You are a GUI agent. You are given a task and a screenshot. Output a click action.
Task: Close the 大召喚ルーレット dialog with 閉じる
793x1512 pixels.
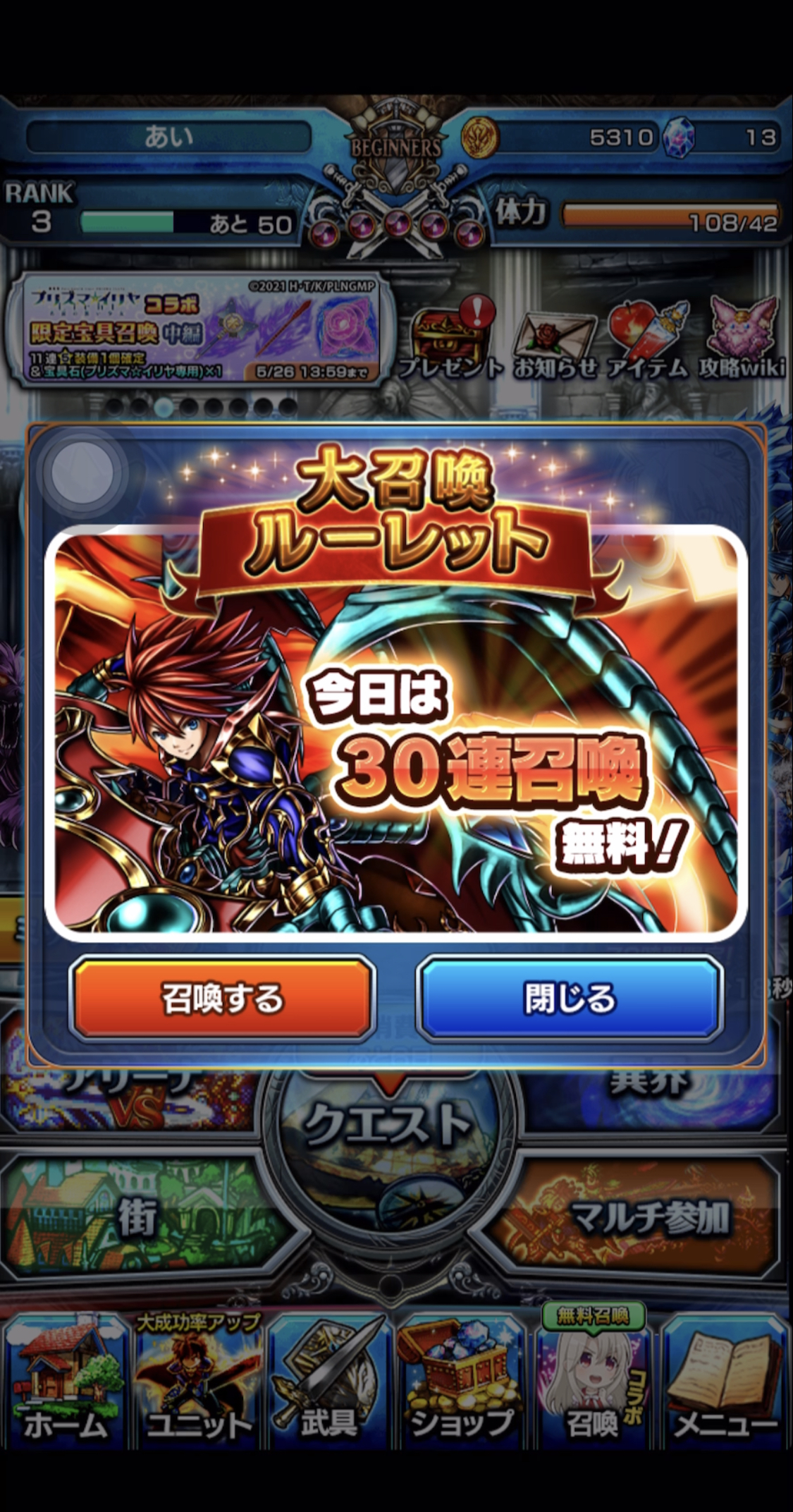pos(570,997)
